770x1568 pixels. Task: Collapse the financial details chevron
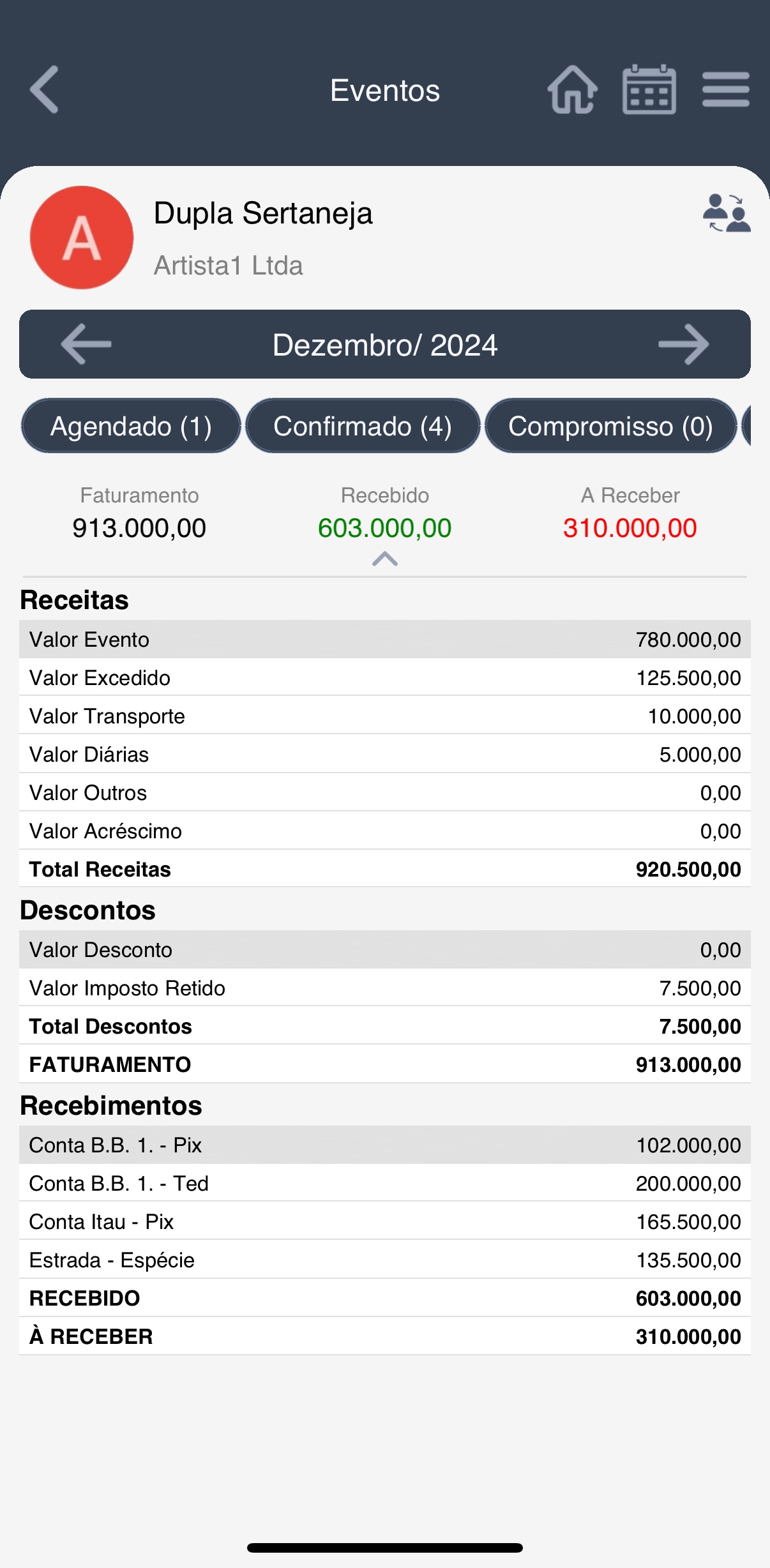pos(385,560)
